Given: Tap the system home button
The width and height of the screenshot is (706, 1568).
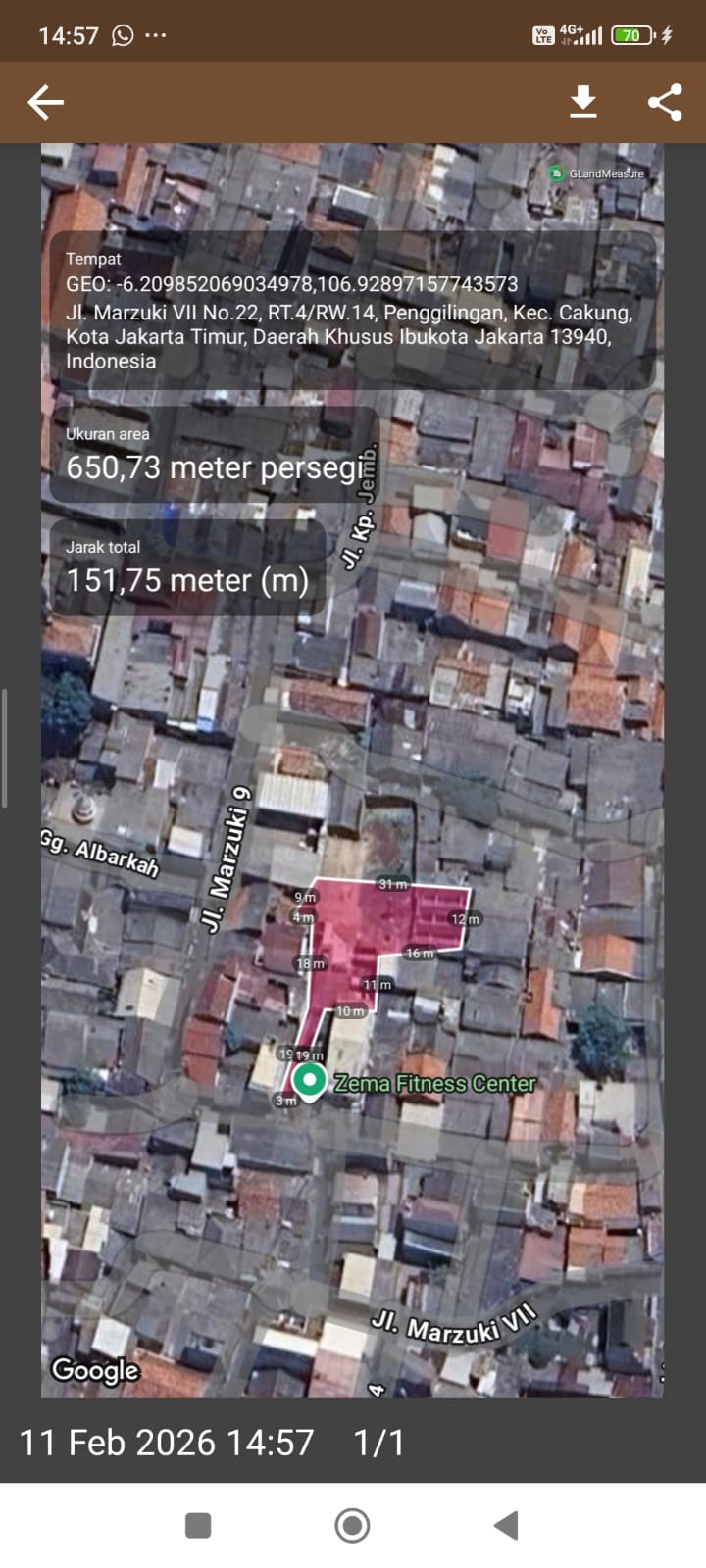Looking at the screenshot, I should coord(352,1525).
